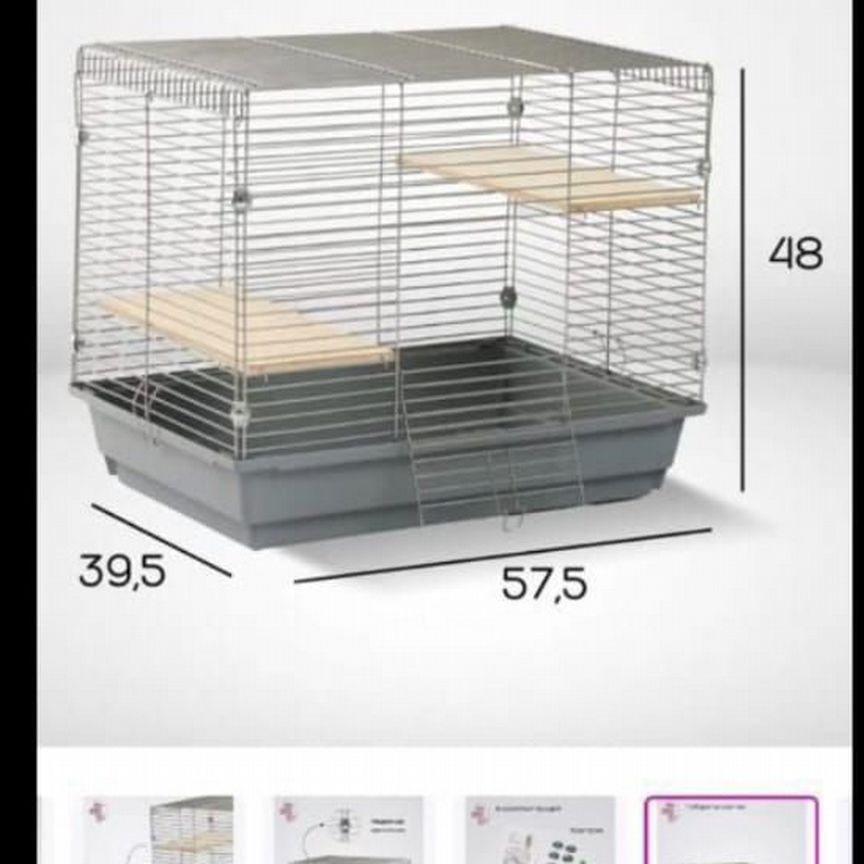Select the thumbnail showing the accessory parts
This screenshot has height=864, width=864.
tap(540, 830)
